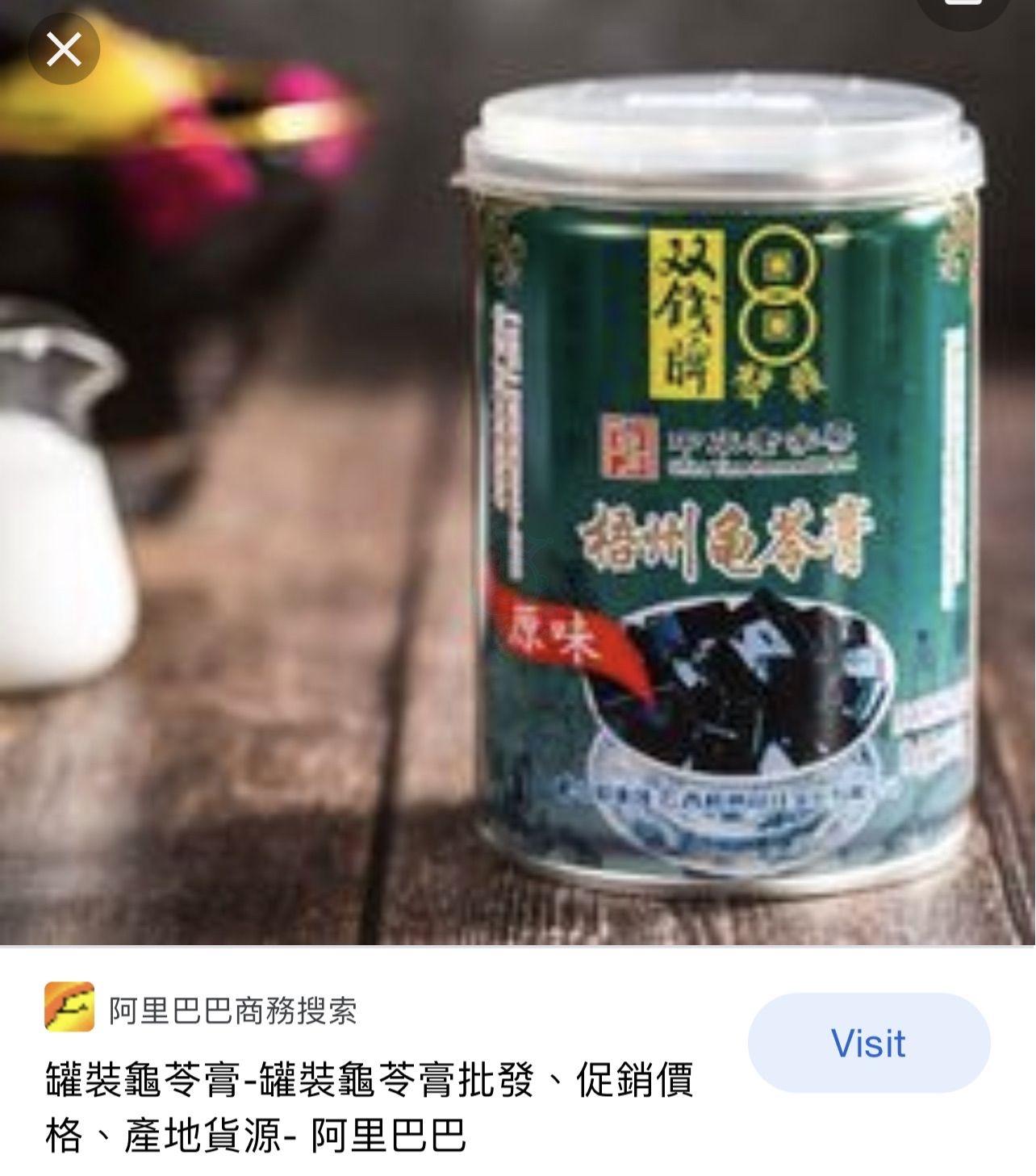Open the 阿里巴巴商務搜索 source
Screen dimensions: 1036x1176
[x=232, y=1010]
